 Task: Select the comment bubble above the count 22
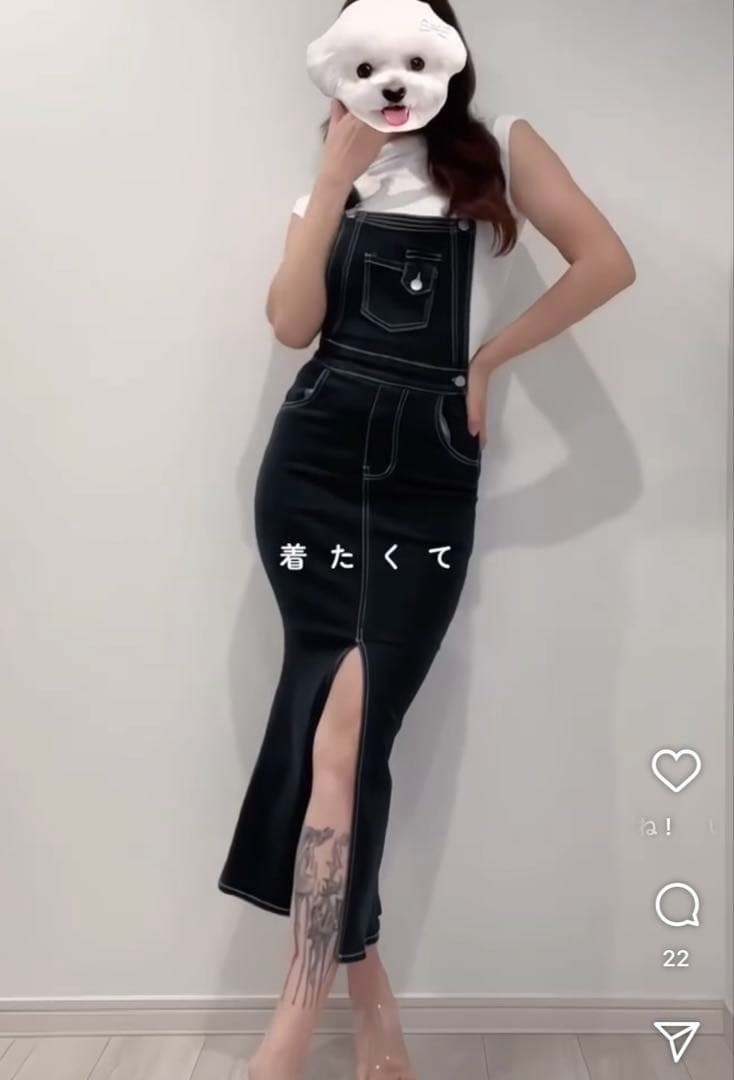(676, 905)
